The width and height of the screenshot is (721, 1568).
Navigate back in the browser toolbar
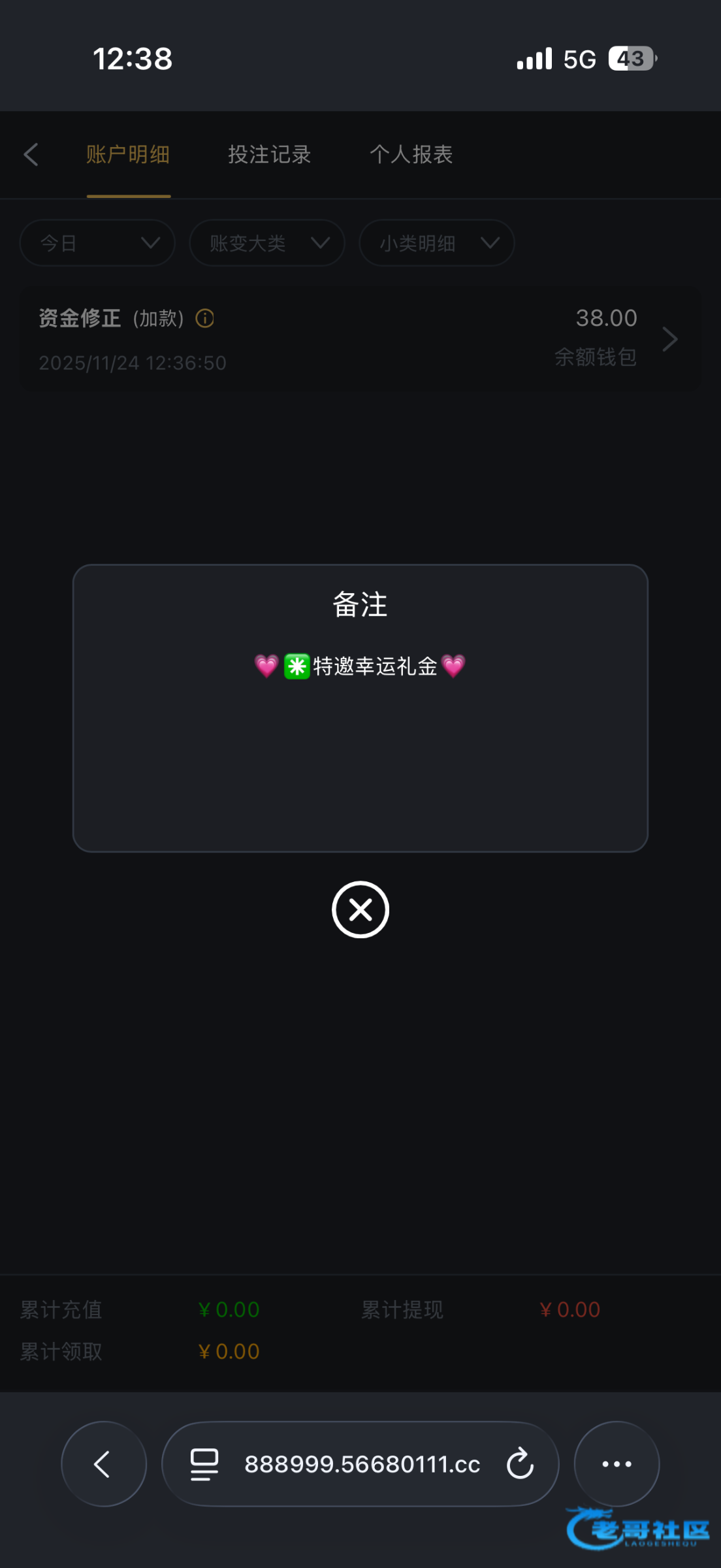103,1463
